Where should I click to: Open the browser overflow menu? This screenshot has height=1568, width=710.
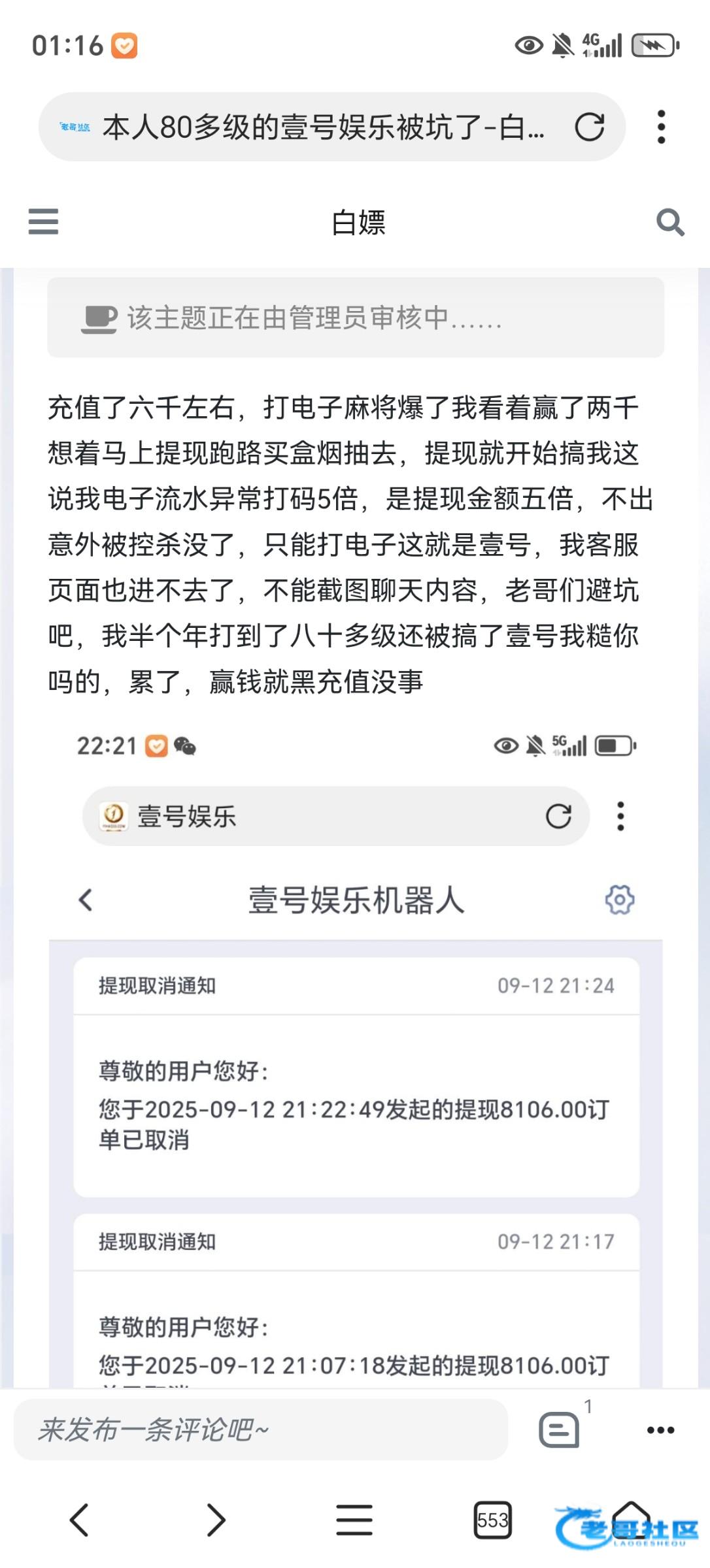(661, 127)
